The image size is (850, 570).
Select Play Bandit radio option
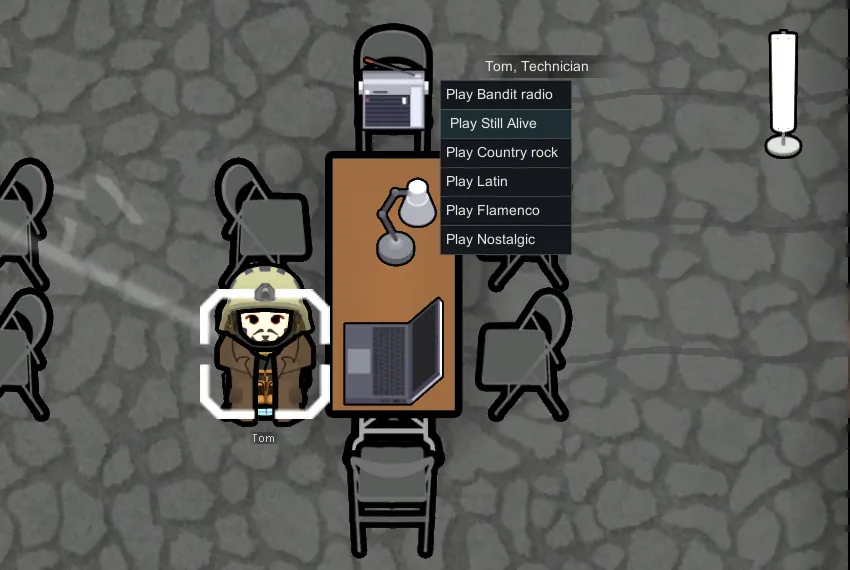(505, 95)
